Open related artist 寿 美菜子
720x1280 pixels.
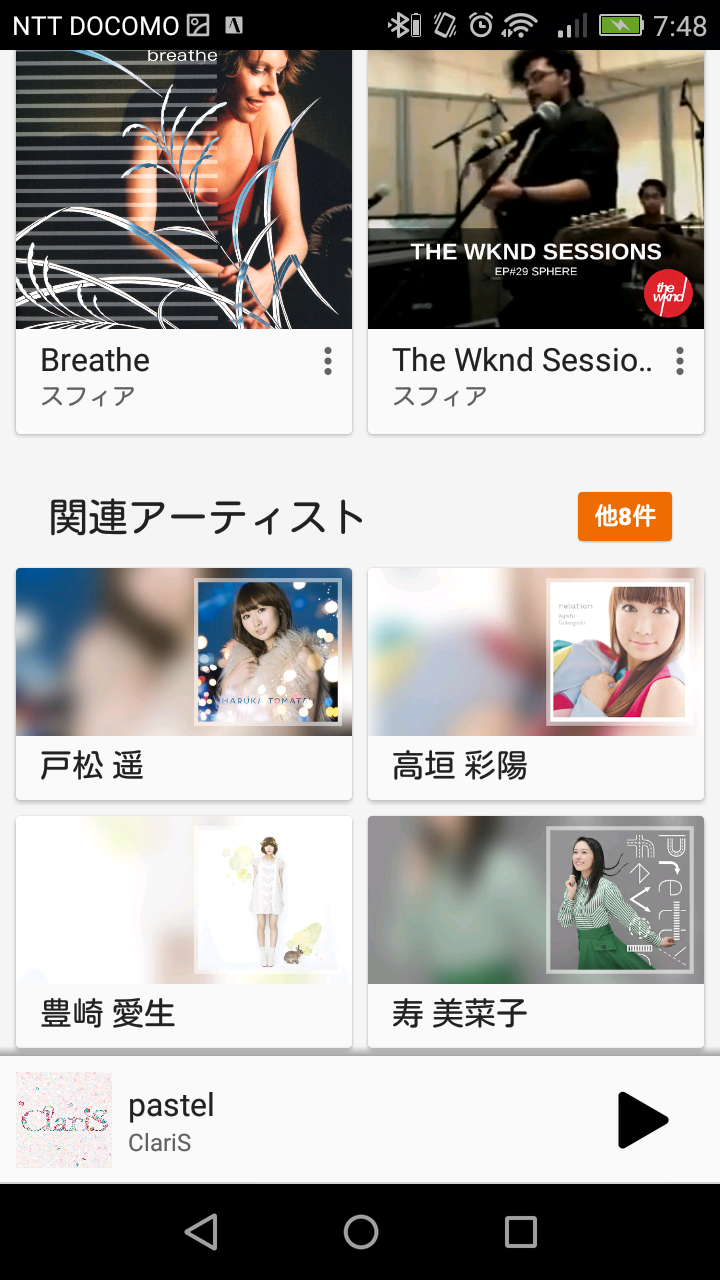click(x=536, y=930)
